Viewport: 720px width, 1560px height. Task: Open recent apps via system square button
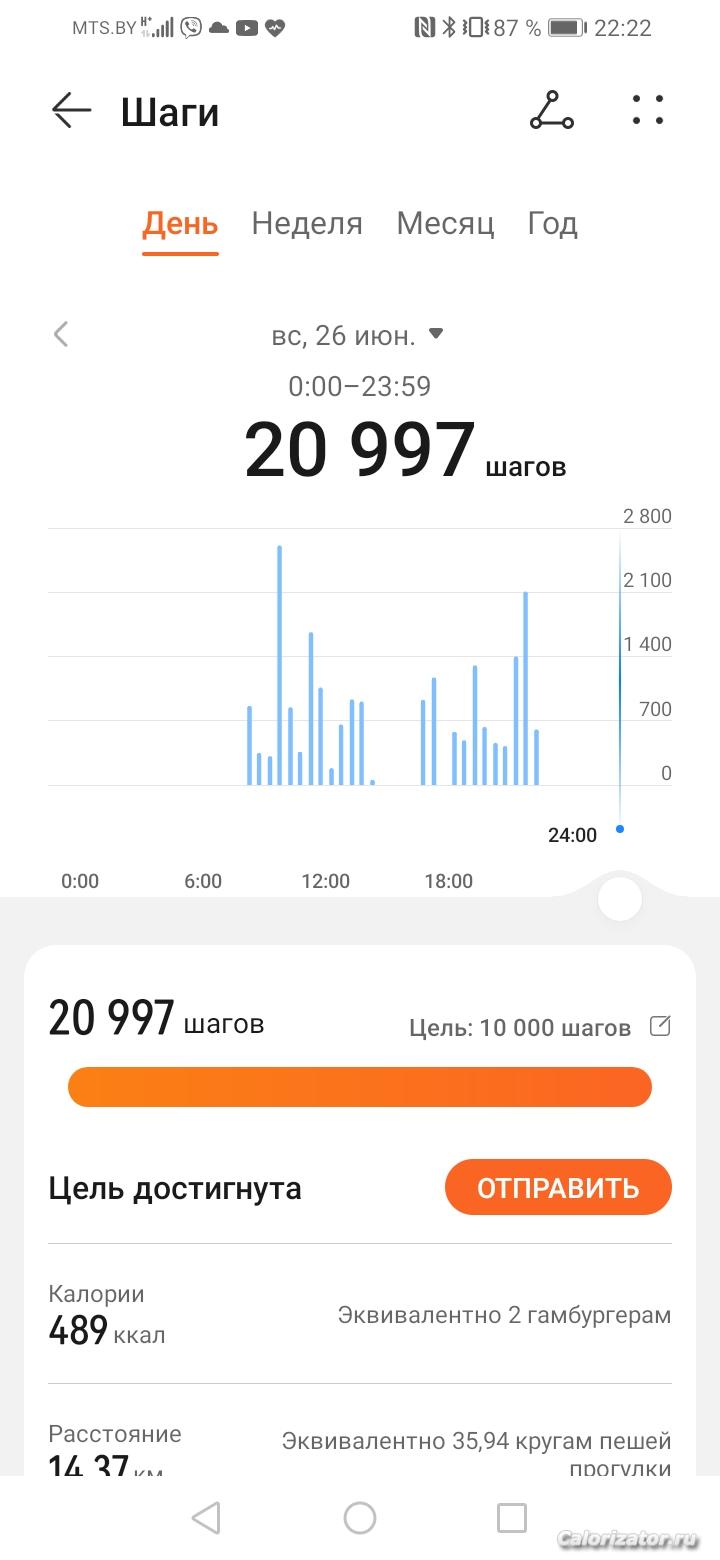(511, 1518)
